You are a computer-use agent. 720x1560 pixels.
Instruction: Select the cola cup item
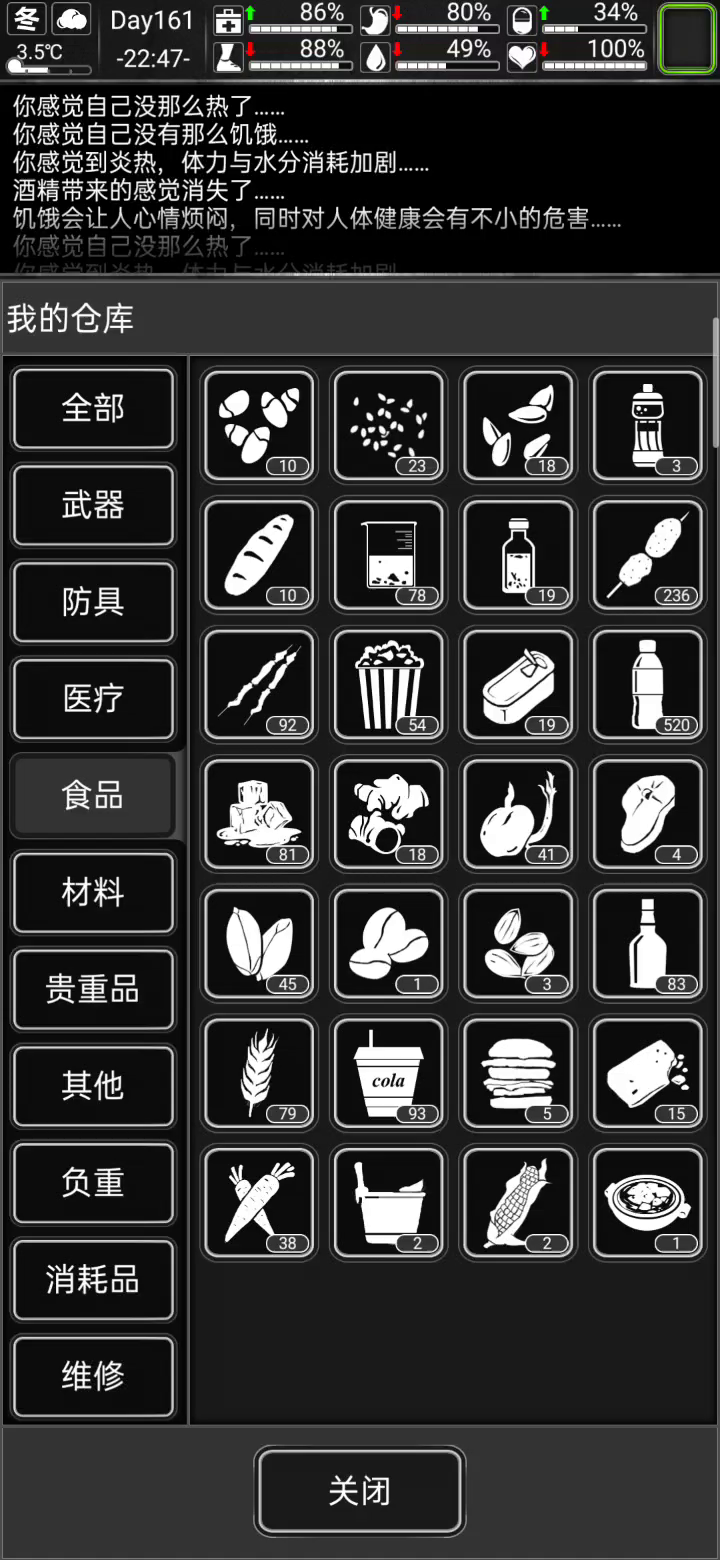389,1073
